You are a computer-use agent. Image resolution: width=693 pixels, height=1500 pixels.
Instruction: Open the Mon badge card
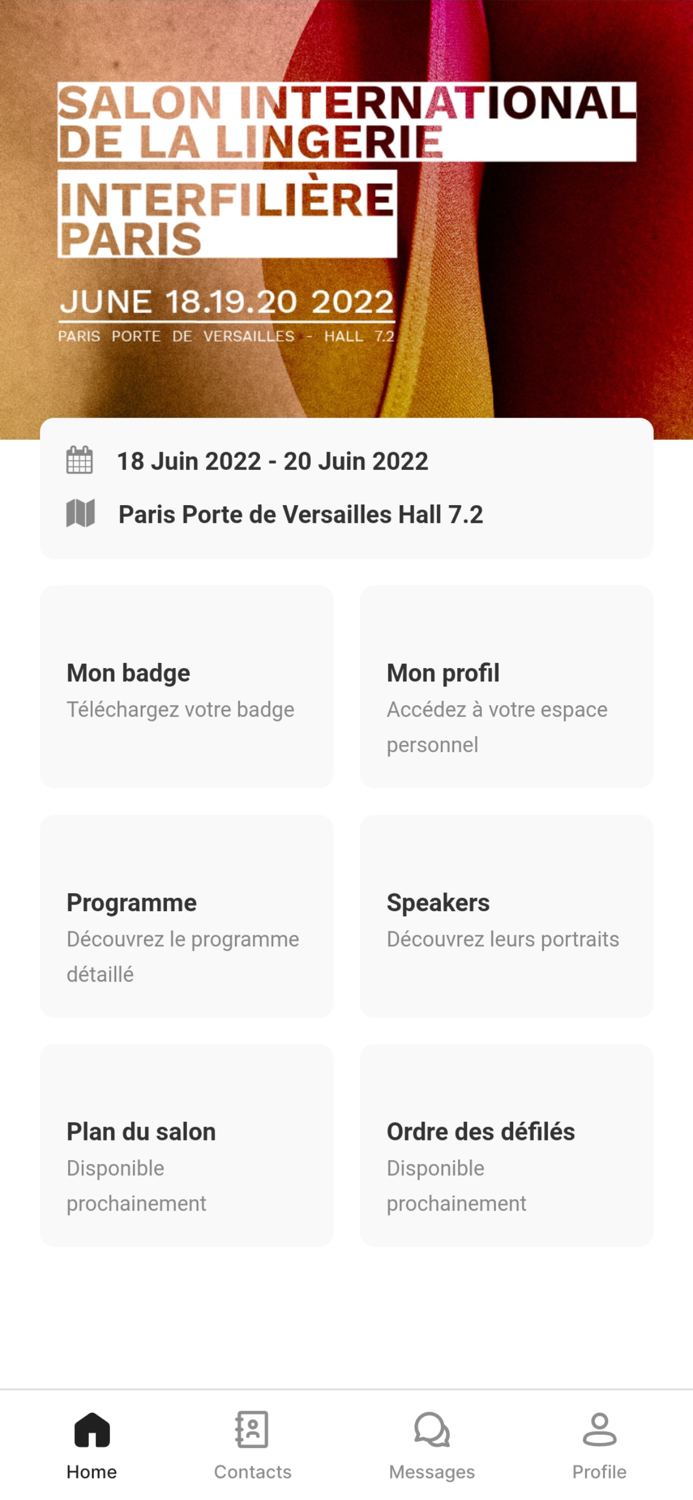tap(186, 687)
